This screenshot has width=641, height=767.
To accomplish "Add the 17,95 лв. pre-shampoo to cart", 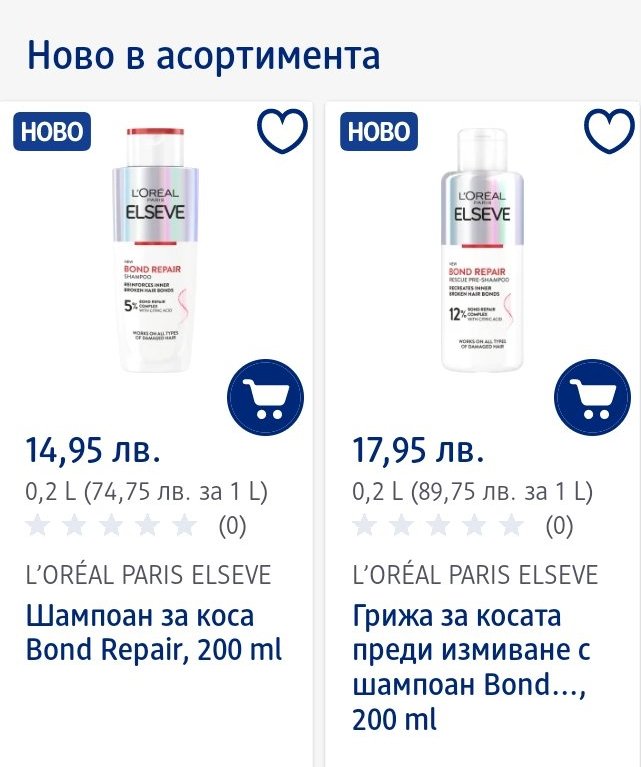I will (592, 397).
